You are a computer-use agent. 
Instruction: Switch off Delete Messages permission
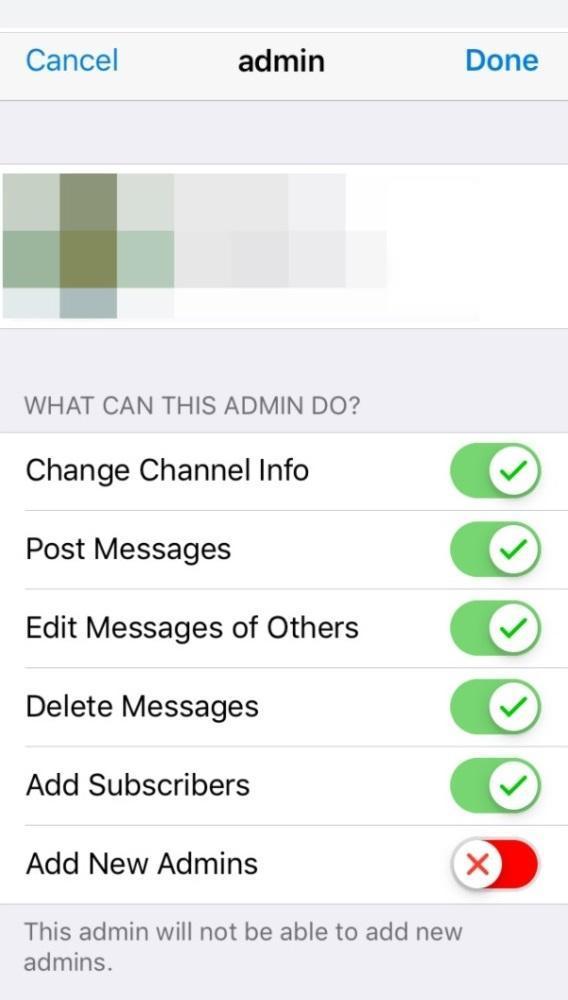coord(495,707)
